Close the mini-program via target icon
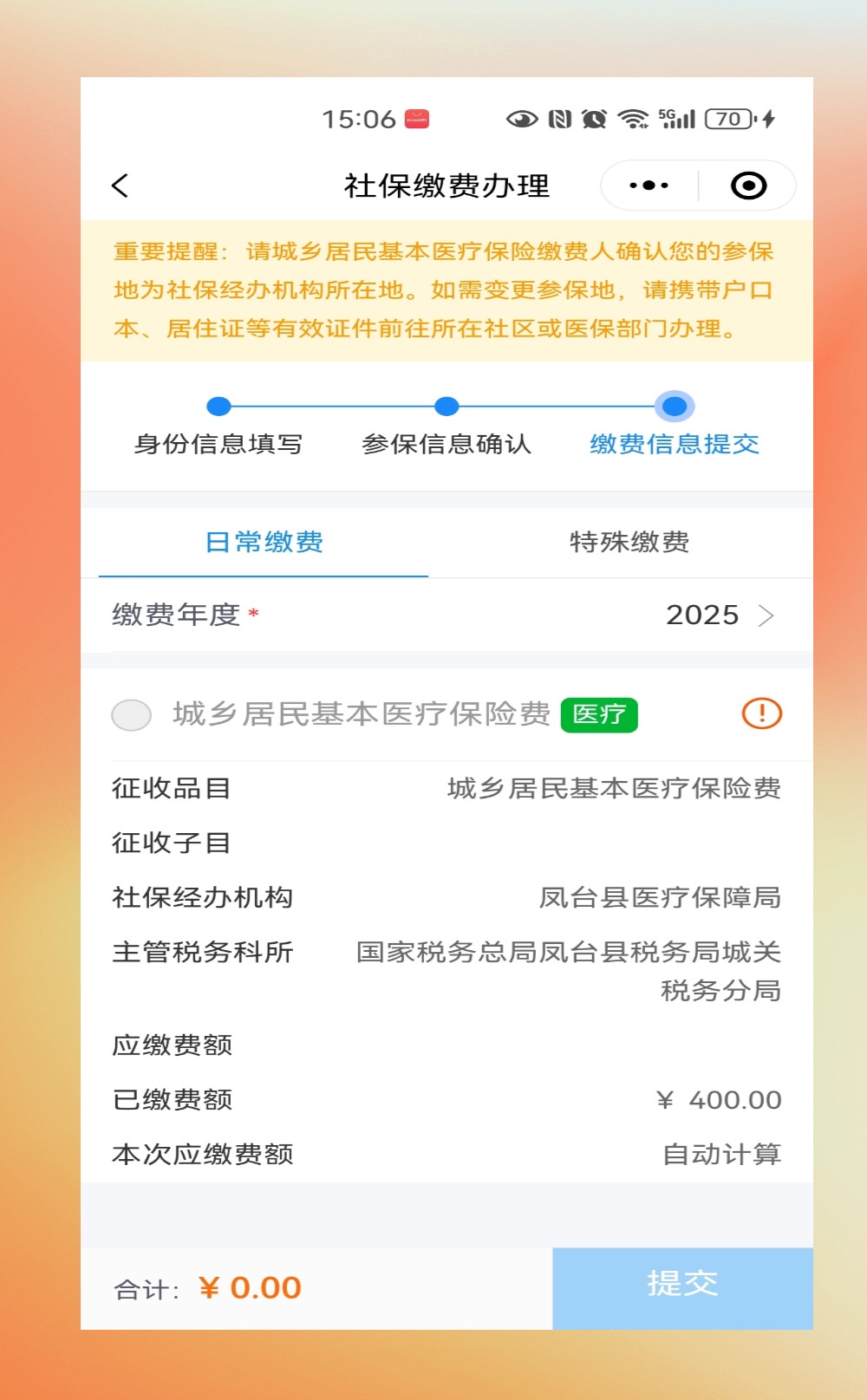 click(x=748, y=186)
